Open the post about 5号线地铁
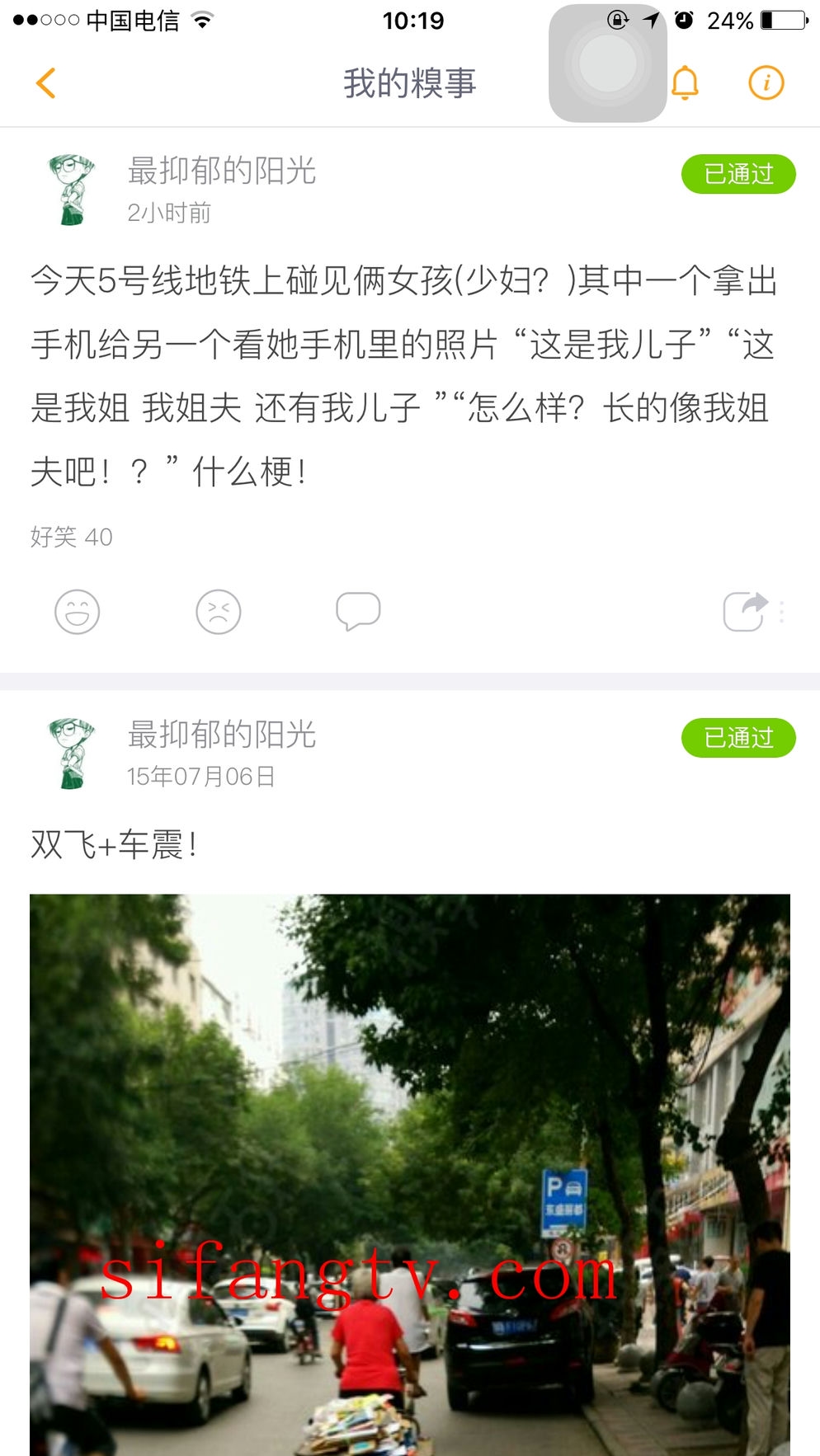The image size is (820, 1456). point(404,376)
